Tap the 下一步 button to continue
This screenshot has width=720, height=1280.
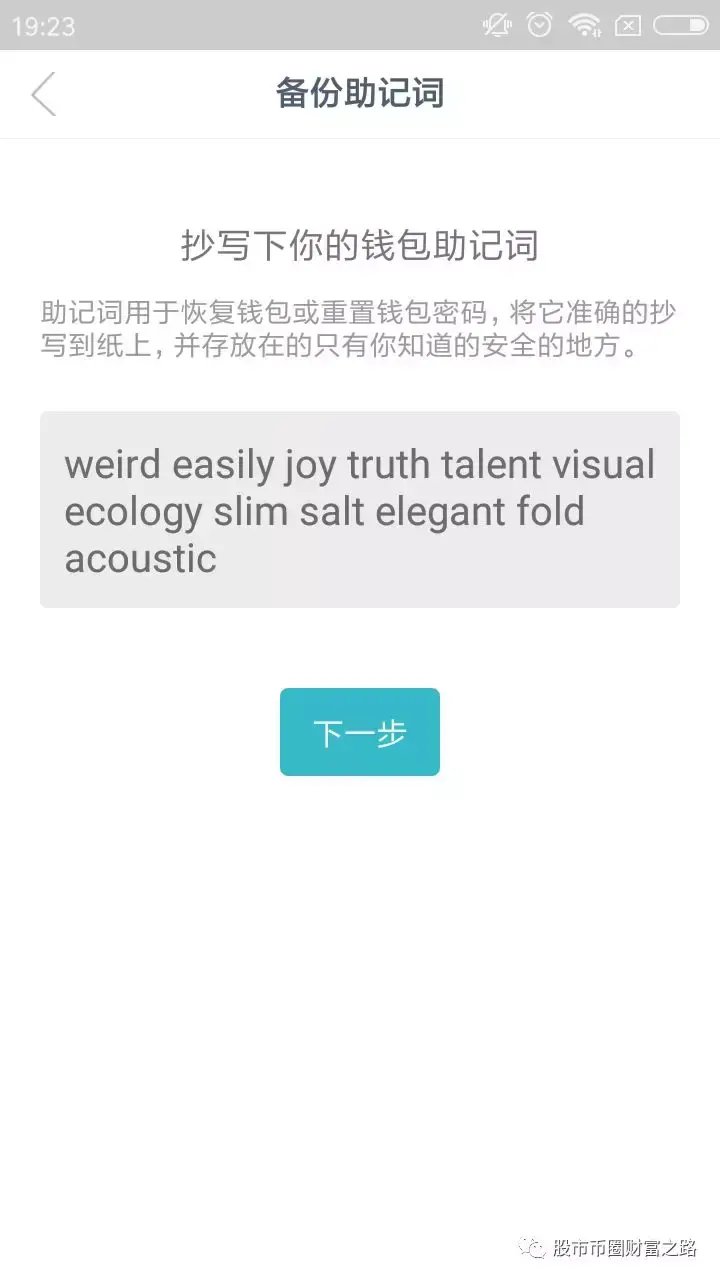point(359,732)
